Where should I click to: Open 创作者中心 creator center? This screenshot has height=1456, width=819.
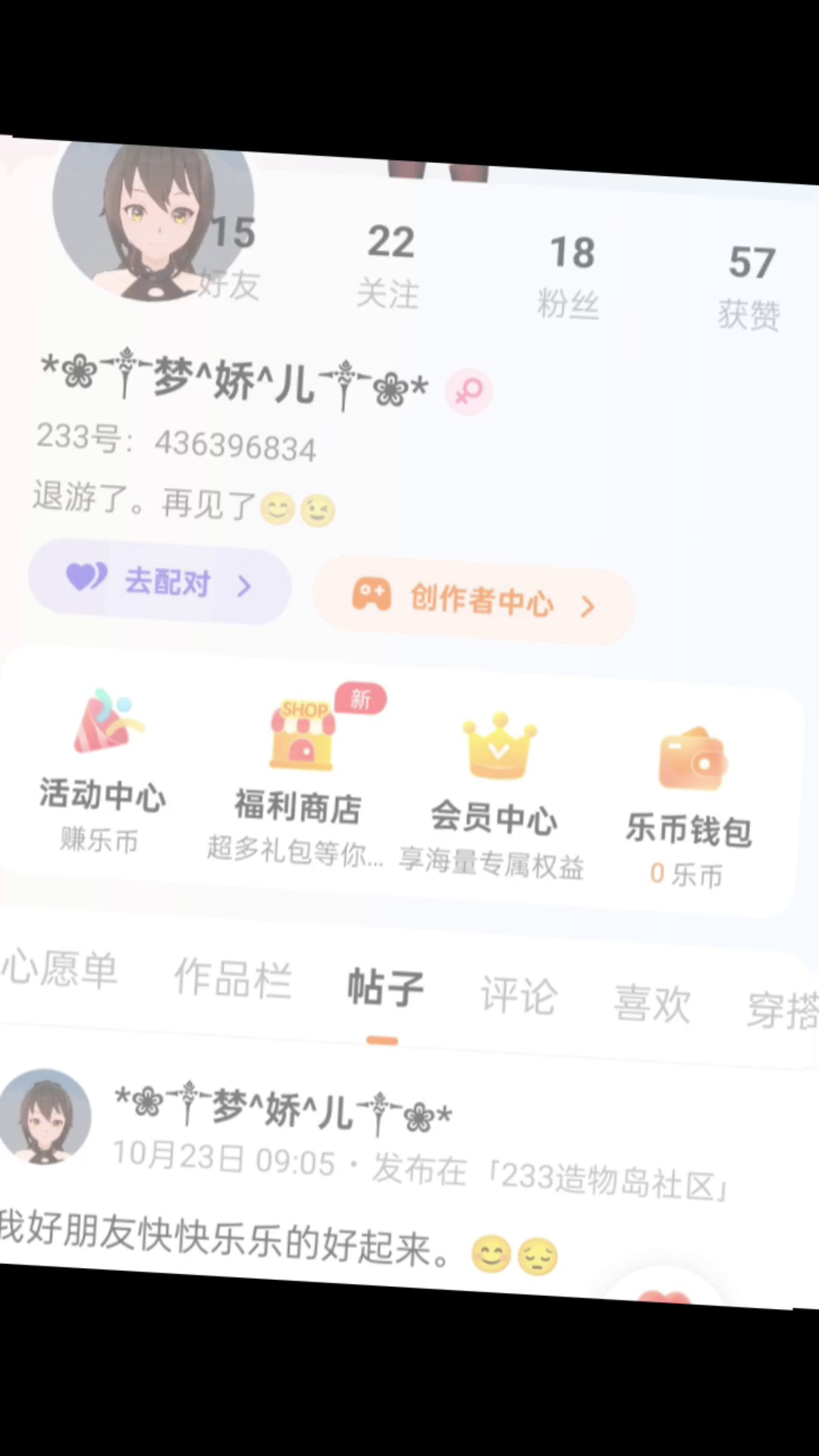pos(475,601)
